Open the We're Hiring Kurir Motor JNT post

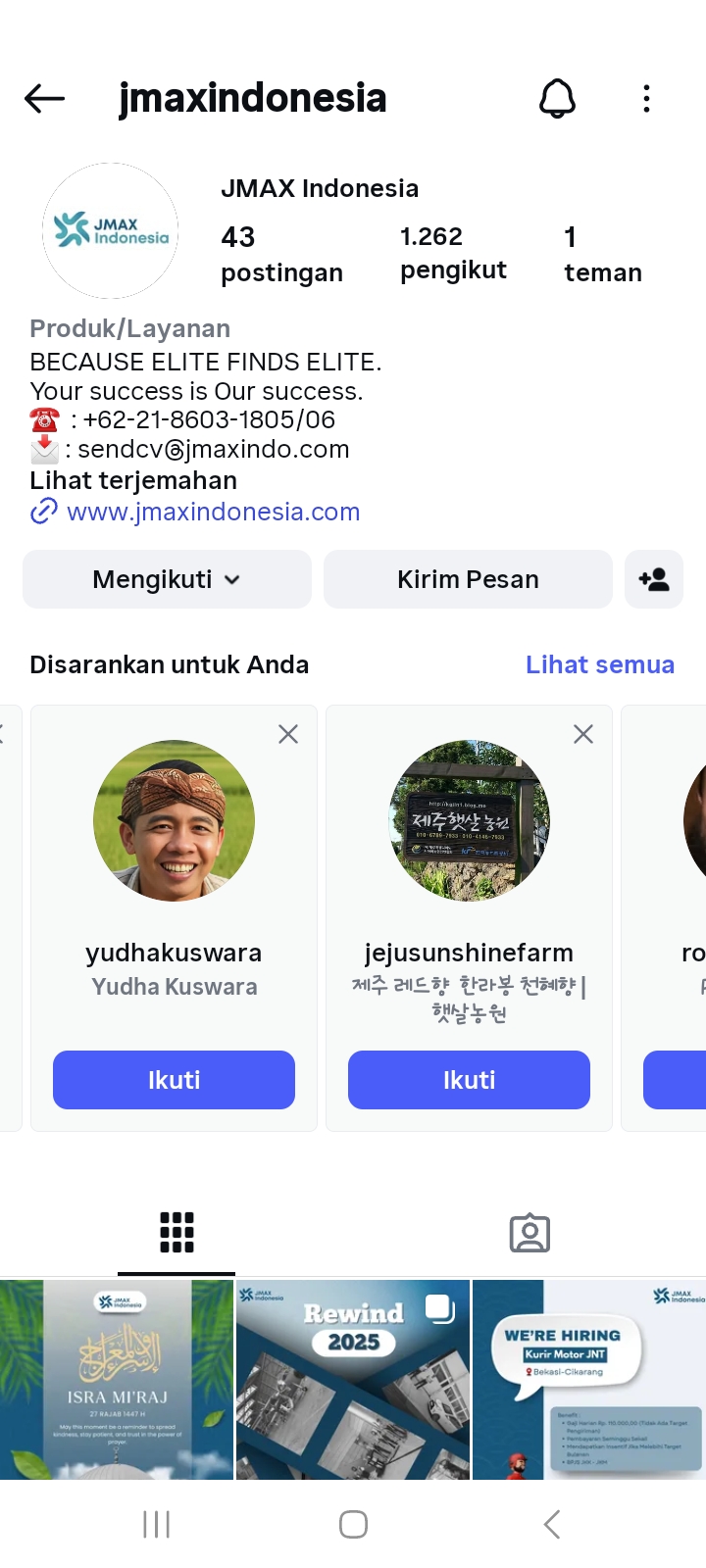tap(588, 1379)
